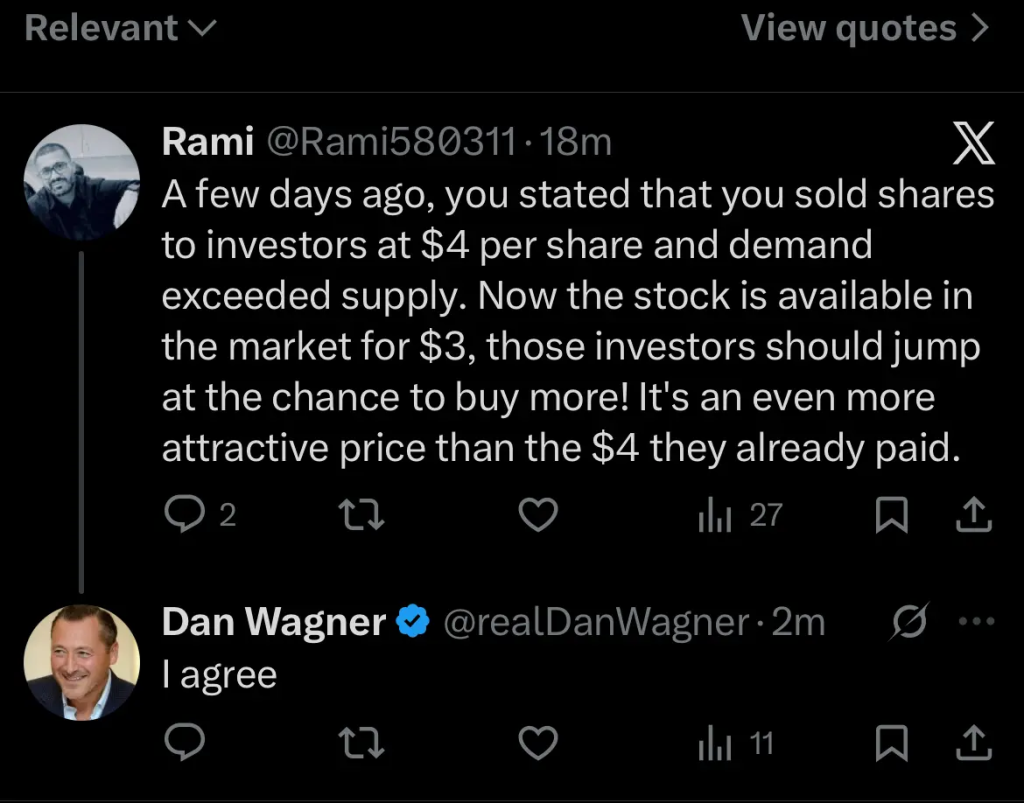Reply to Dan Wagner's post
Image resolution: width=1024 pixels, height=803 pixels.
(x=184, y=743)
